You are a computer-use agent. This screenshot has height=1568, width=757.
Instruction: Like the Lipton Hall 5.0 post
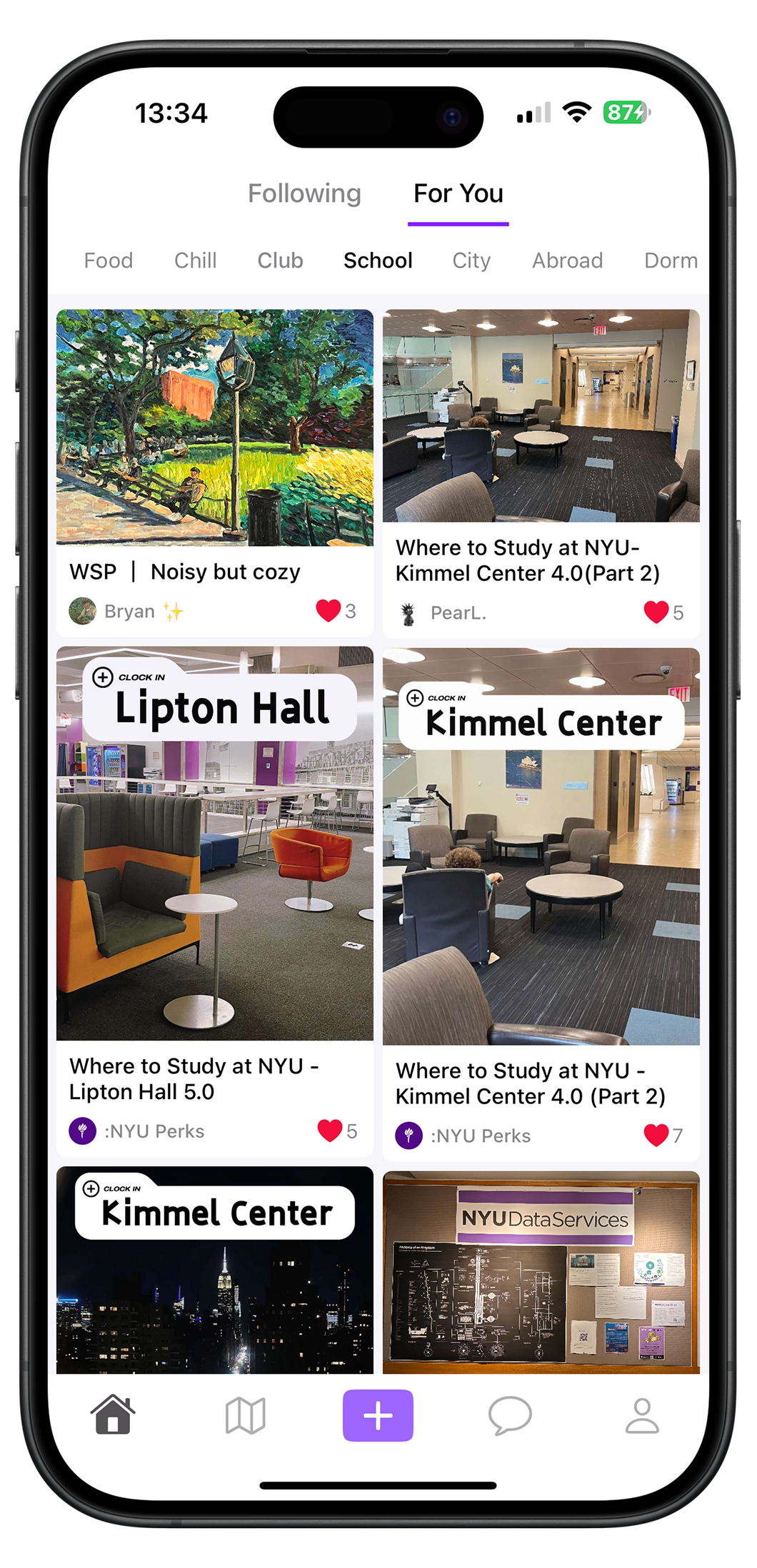329,1131
